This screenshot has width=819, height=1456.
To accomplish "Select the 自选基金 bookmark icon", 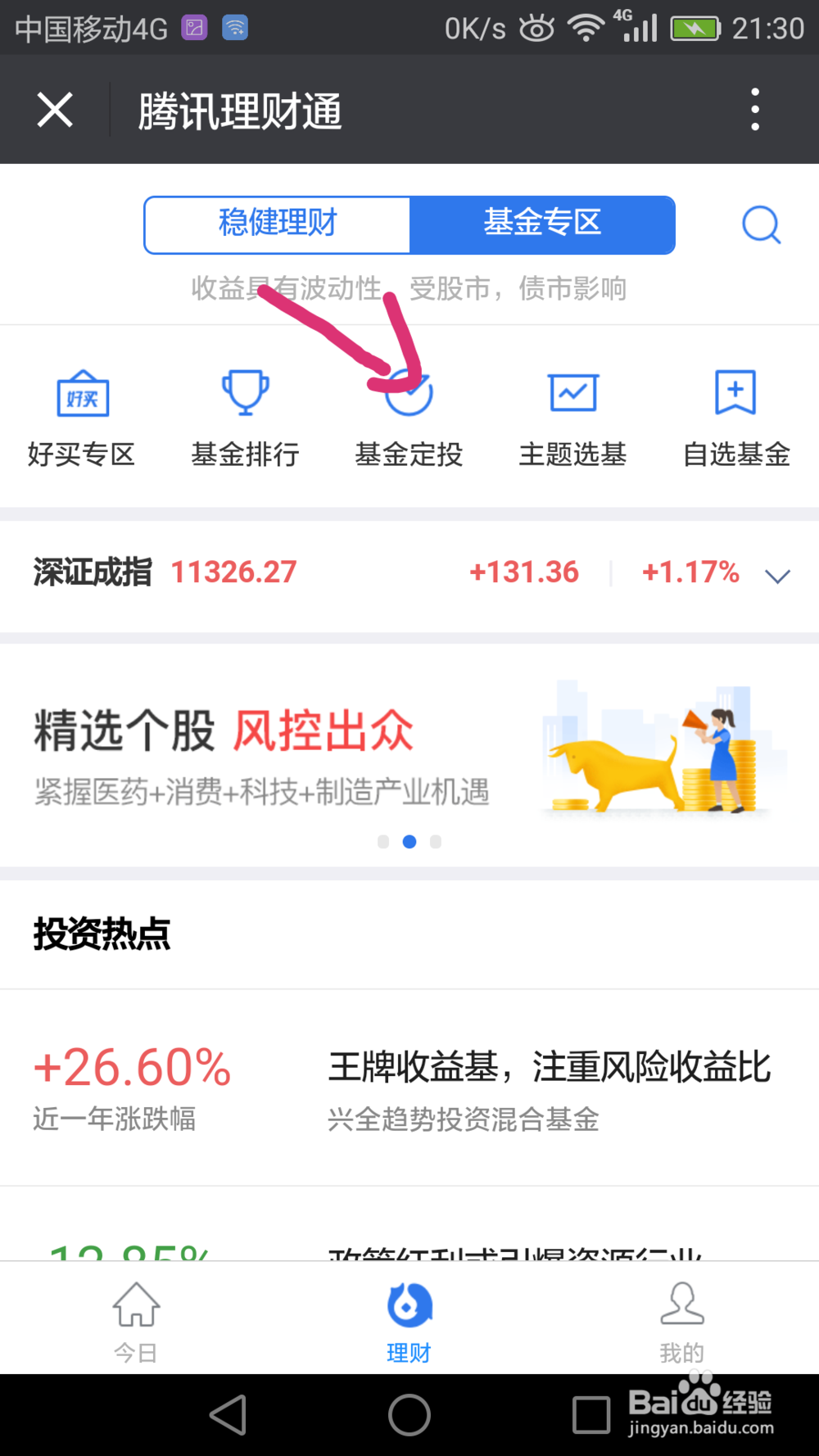I will pos(735,414).
